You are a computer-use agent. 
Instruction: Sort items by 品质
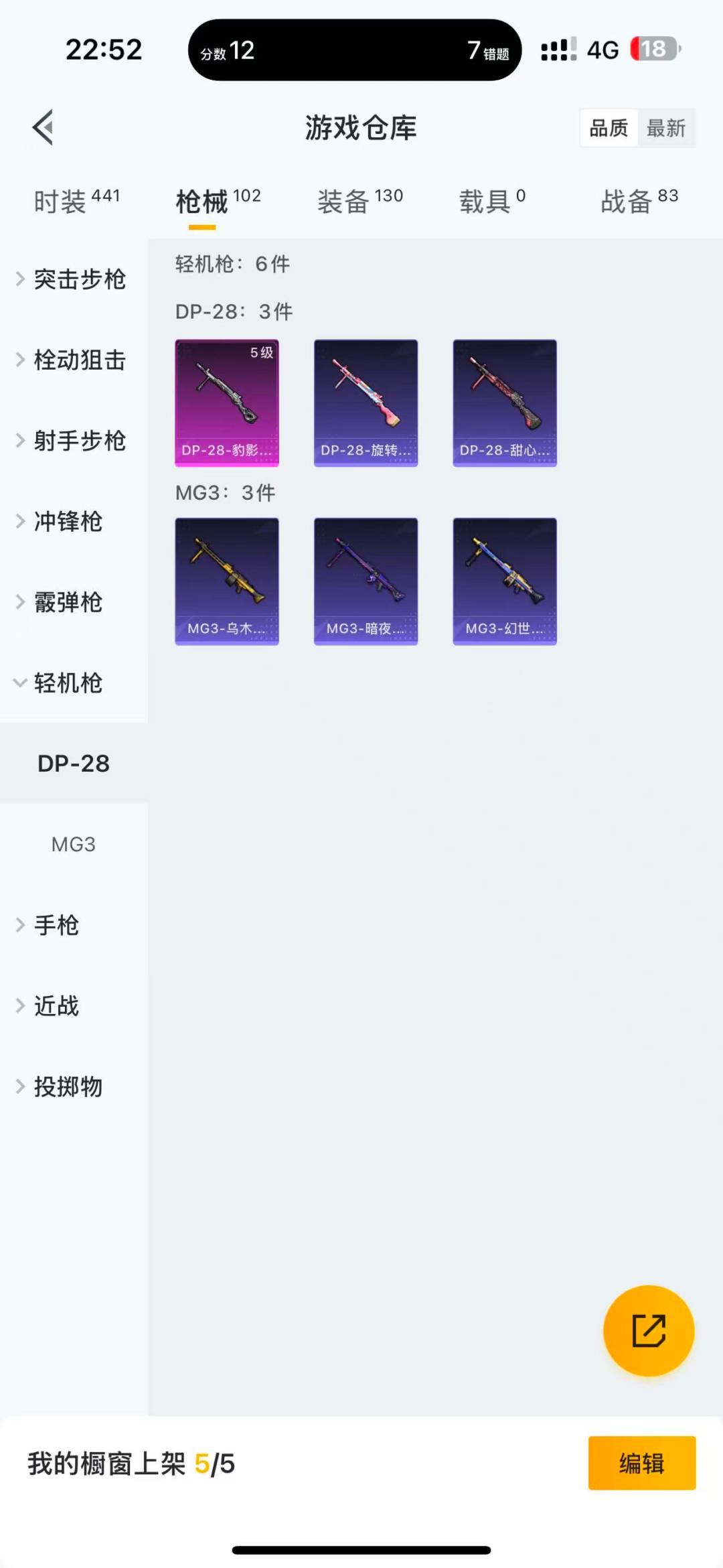pyautogui.click(x=609, y=128)
